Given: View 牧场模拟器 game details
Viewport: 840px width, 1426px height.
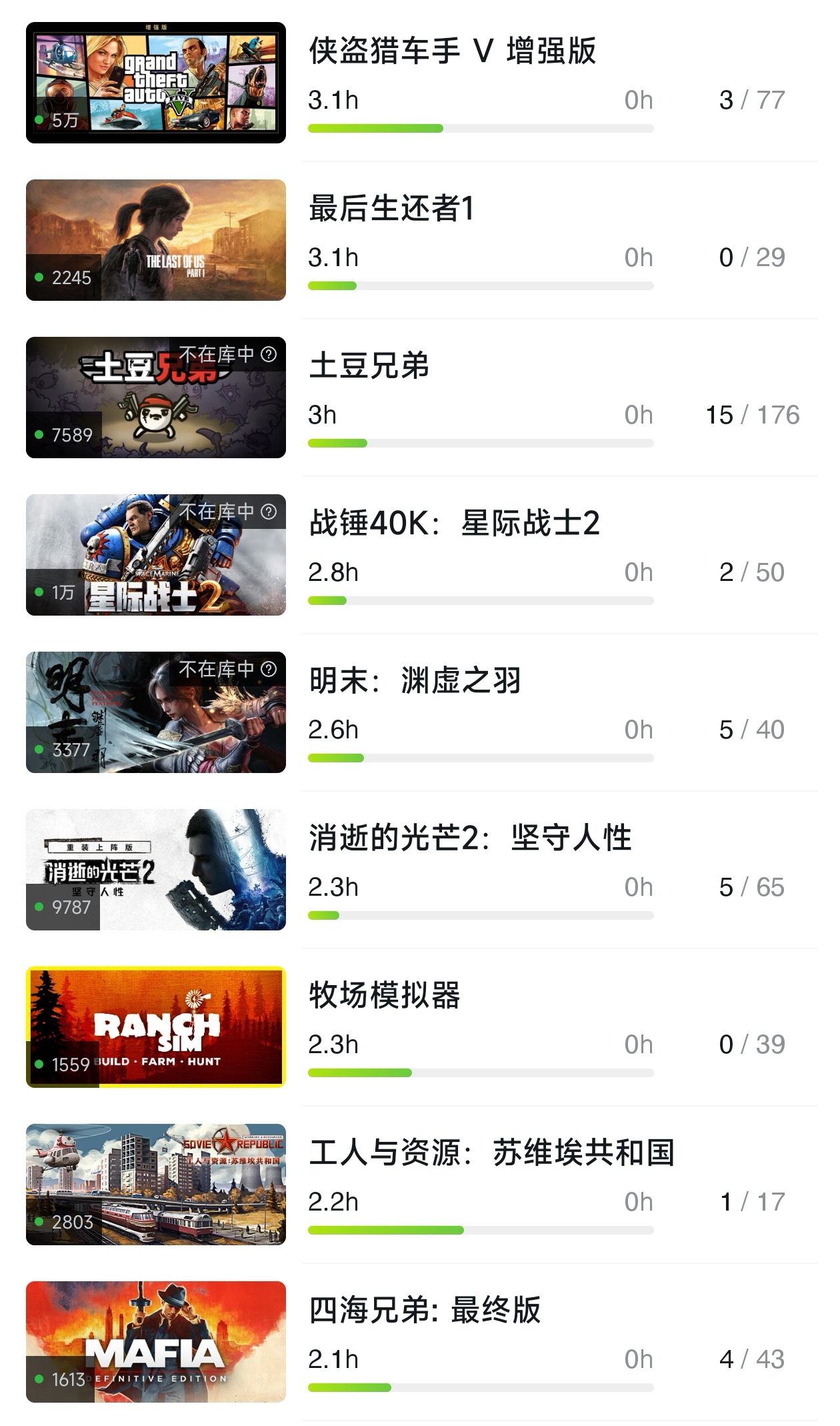Looking at the screenshot, I should click(x=384, y=995).
